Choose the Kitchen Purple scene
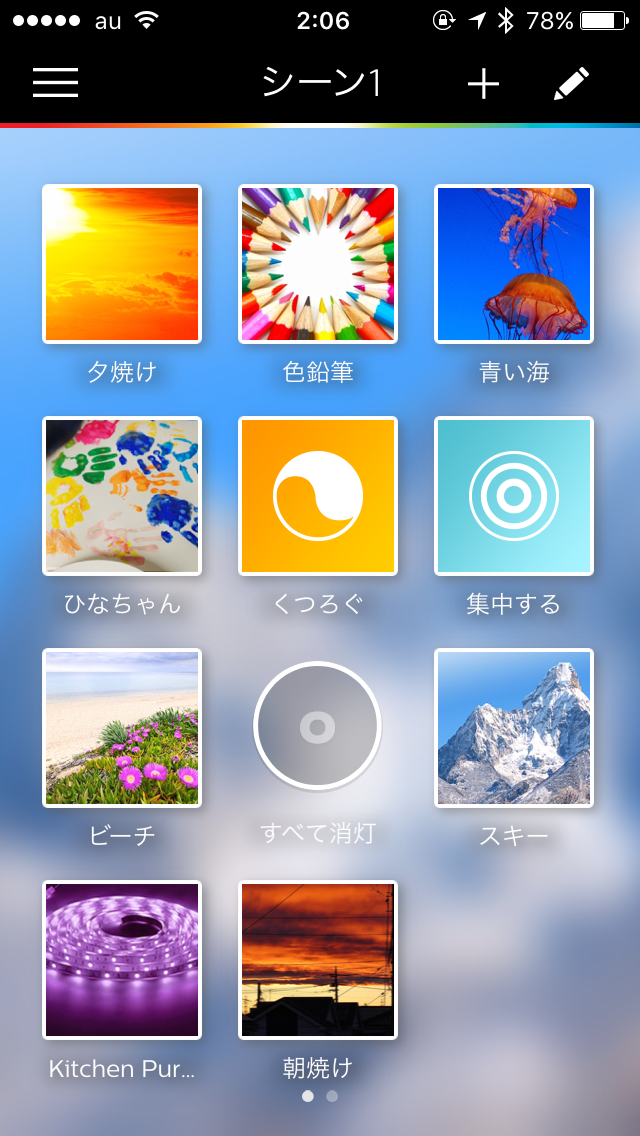Image resolution: width=640 pixels, height=1136 pixels. point(122,960)
